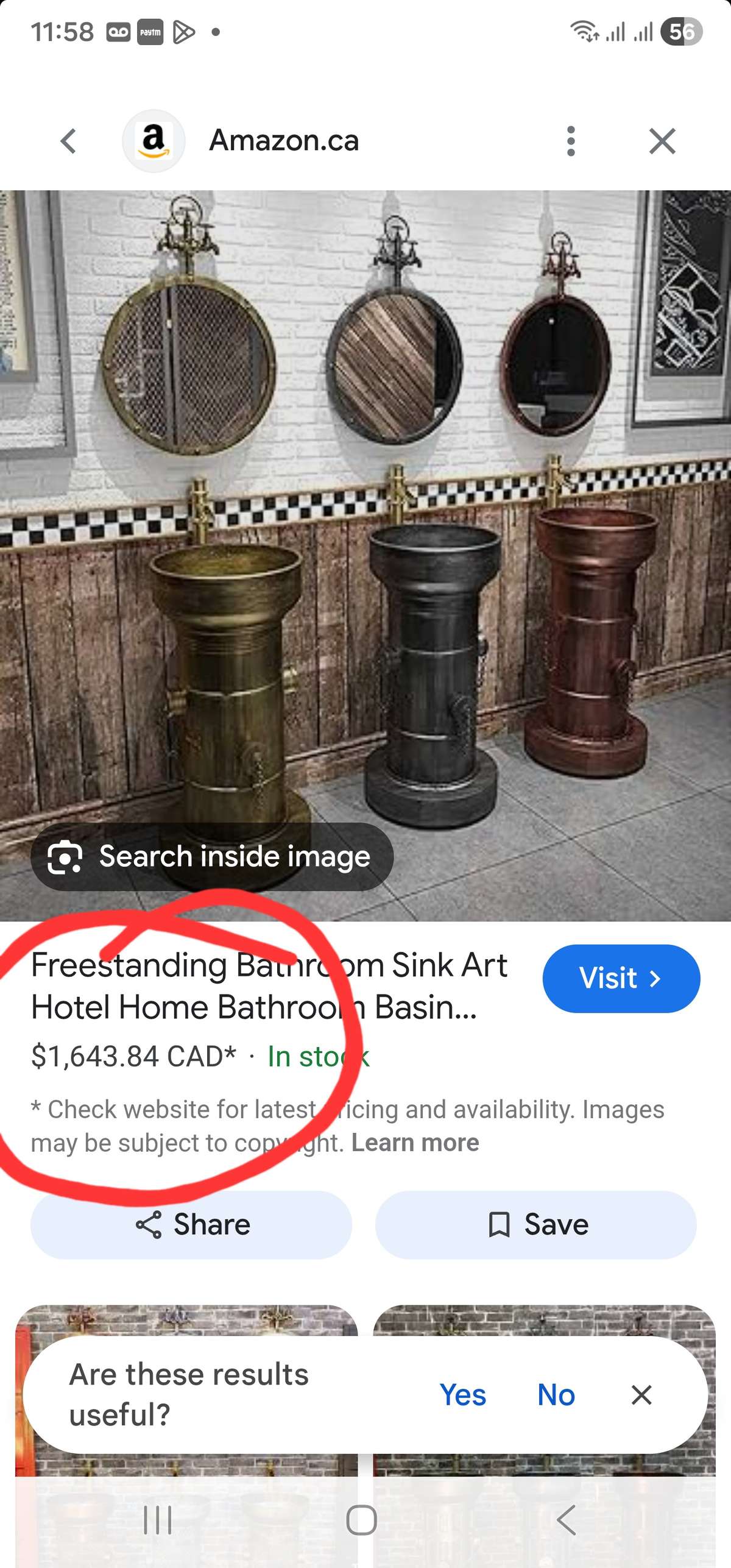The width and height of the screenshot is (731, 1568).
Task: Tap Search inside image
Action: click(211, 856)
